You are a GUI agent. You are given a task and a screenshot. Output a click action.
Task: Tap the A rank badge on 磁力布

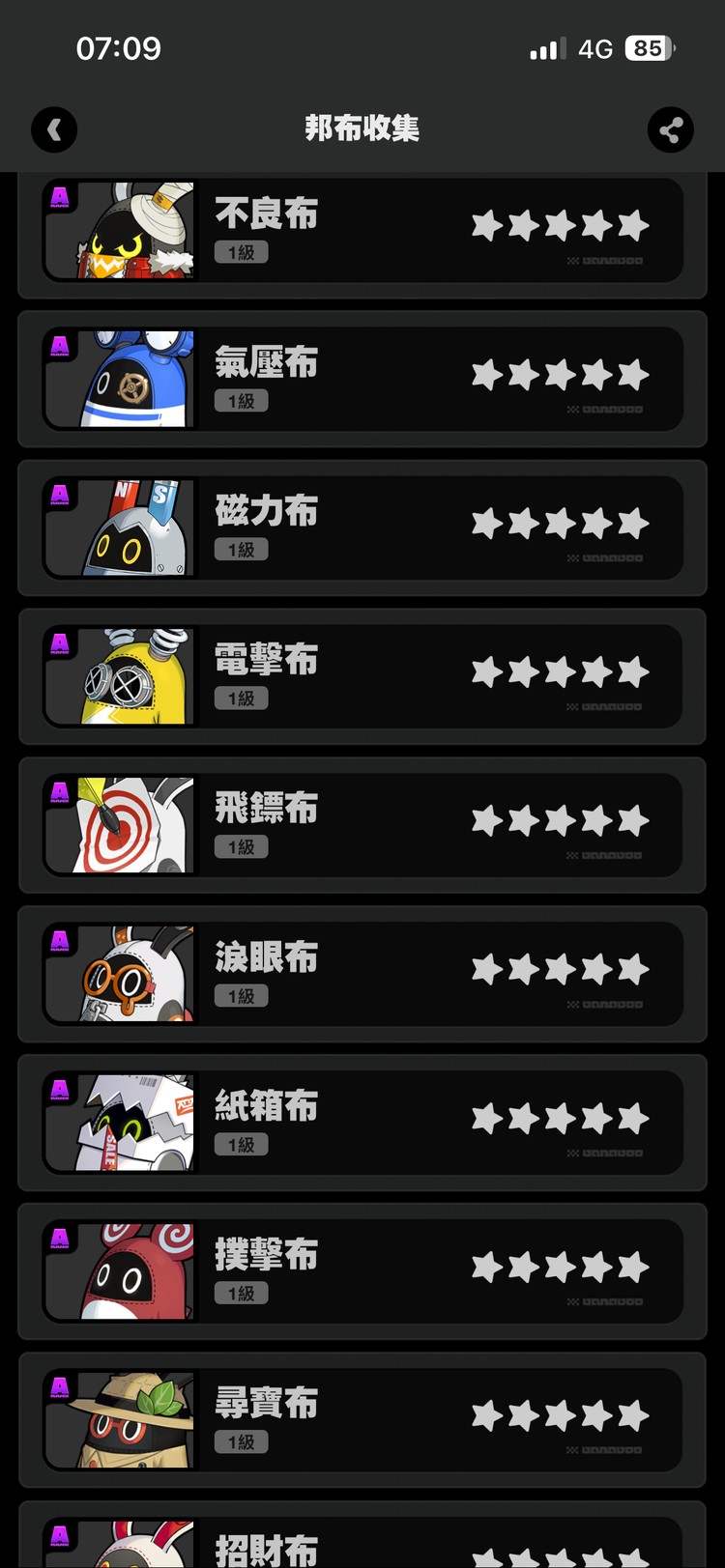coord(60,495)
